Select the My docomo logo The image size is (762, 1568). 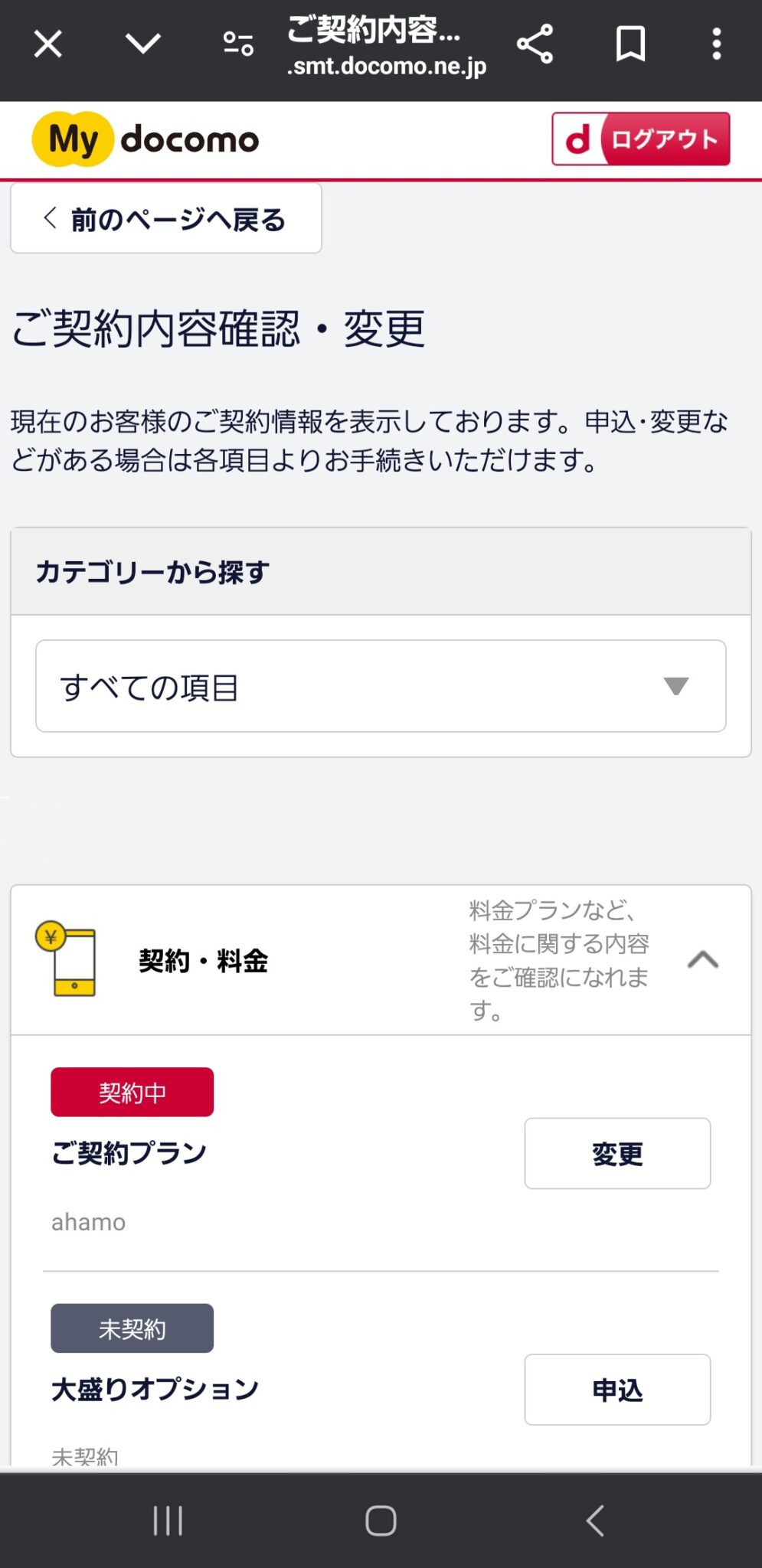[x=146, y=139]
